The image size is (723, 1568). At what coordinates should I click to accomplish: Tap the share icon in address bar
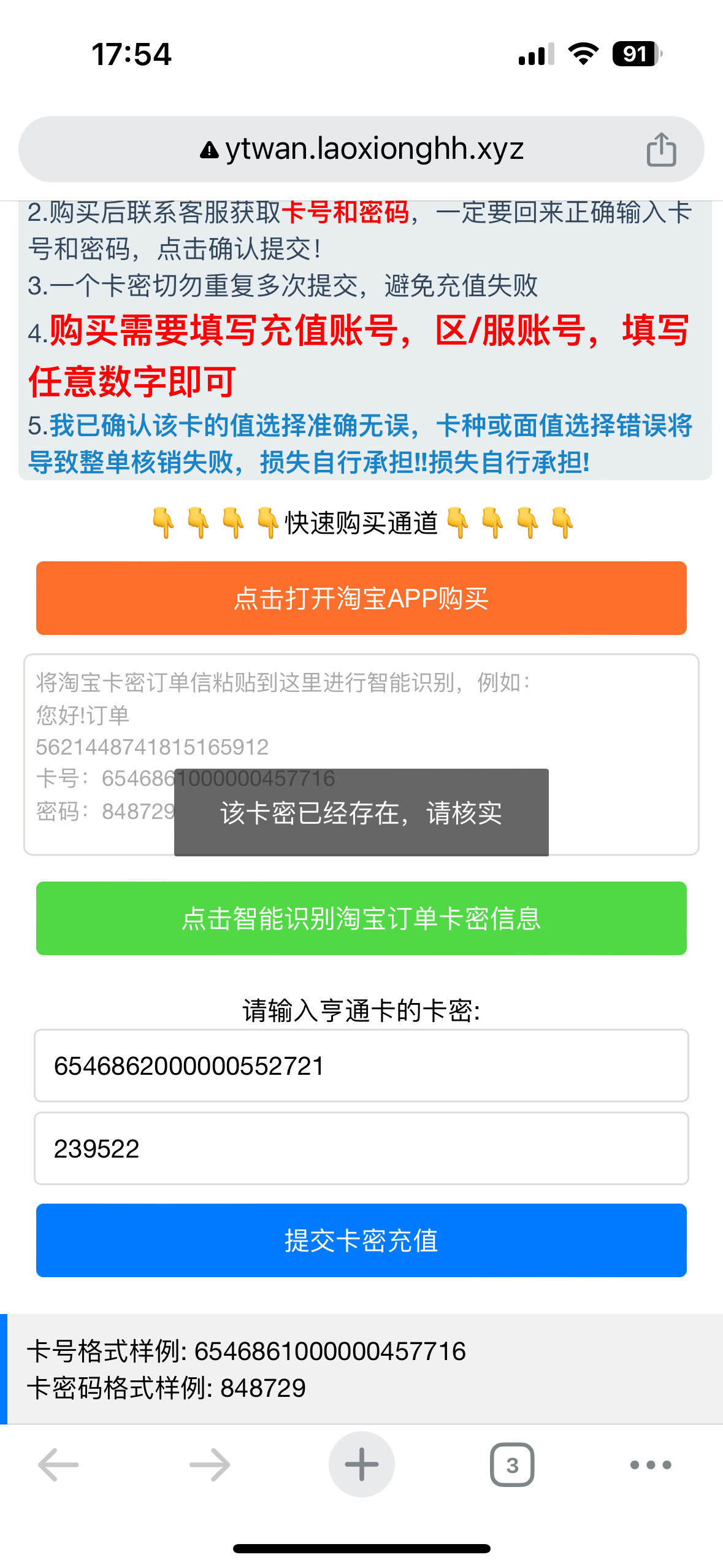tap(661, 149)
